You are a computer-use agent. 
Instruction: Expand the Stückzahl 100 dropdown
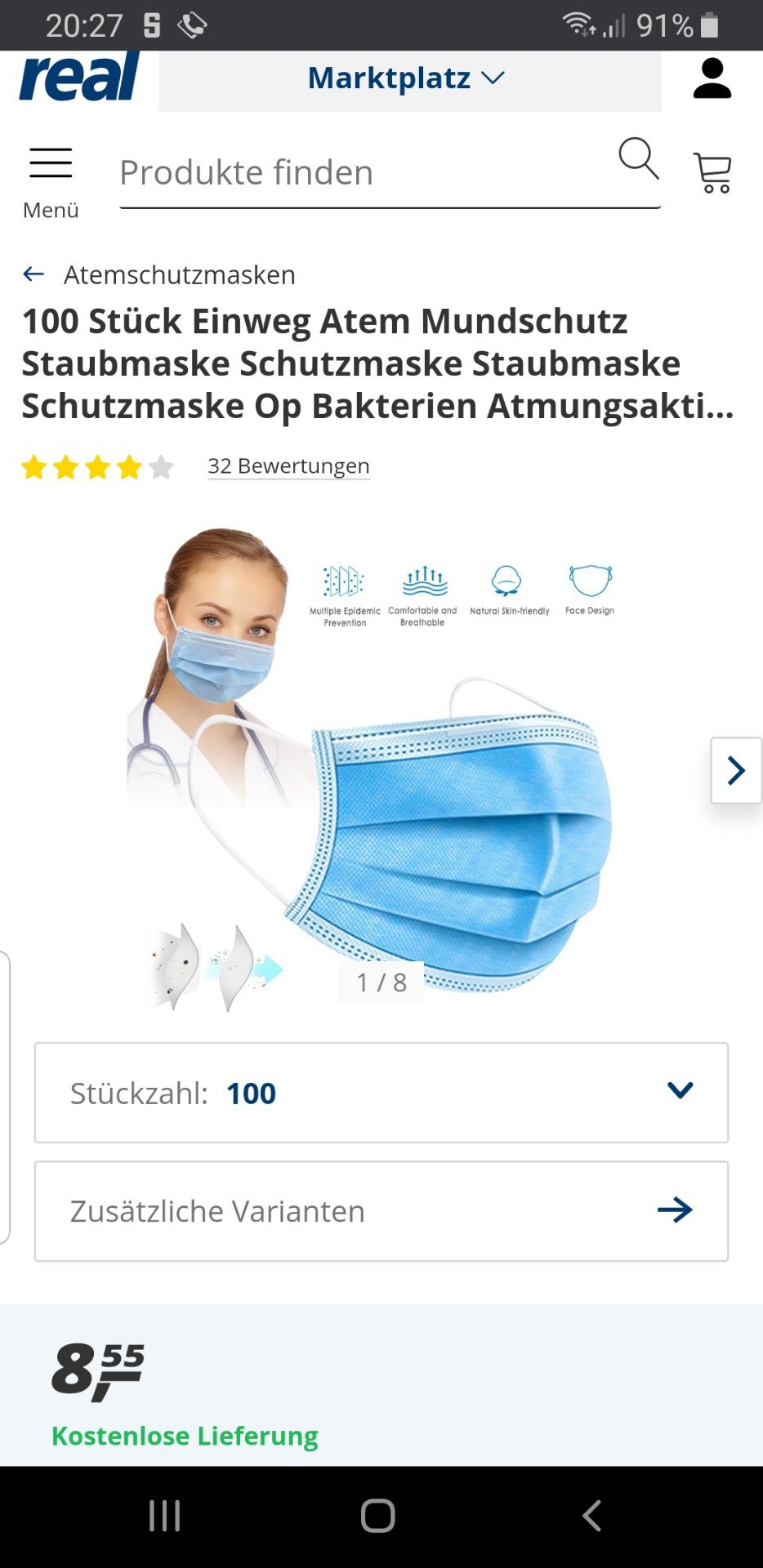point(381,1093)
